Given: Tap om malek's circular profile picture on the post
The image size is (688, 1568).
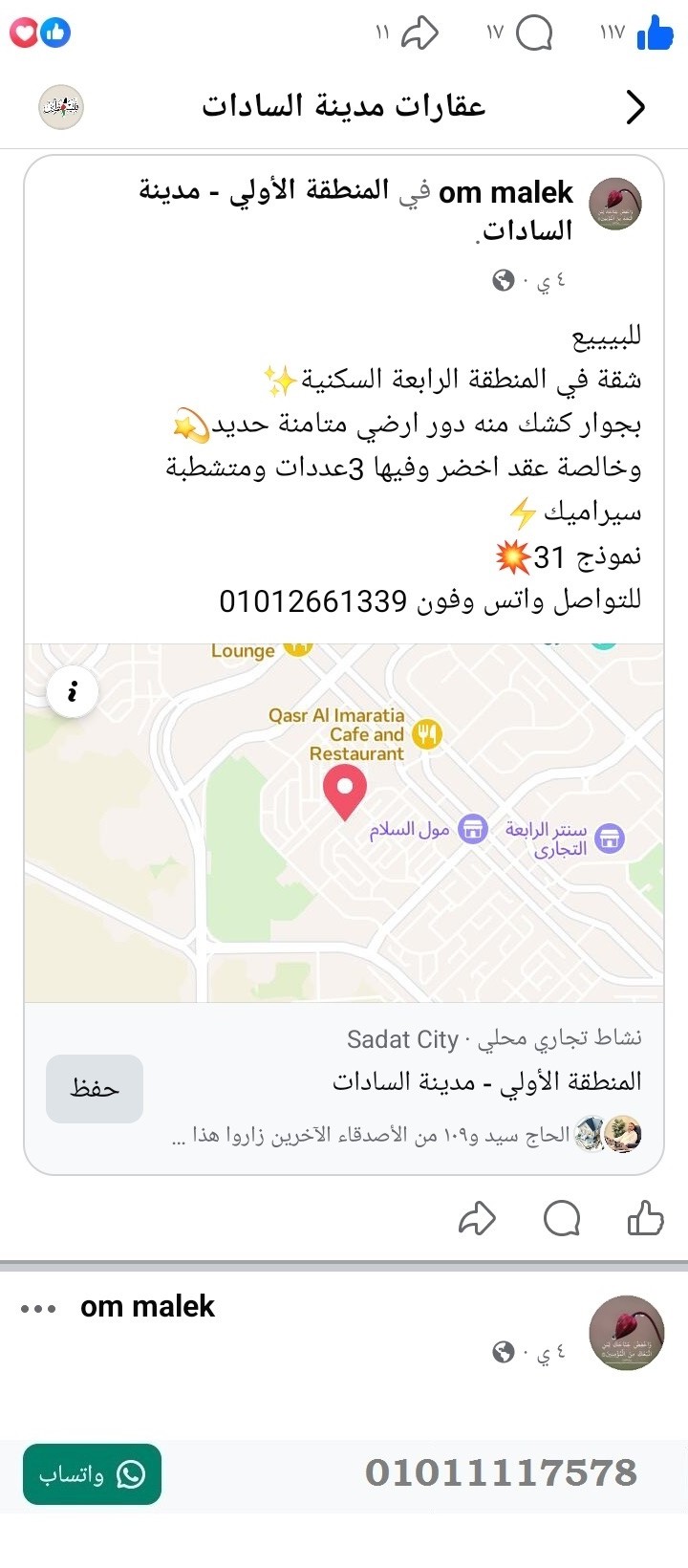Looking at the screenshot, I should pyautogui.click(x=614, y=203).
